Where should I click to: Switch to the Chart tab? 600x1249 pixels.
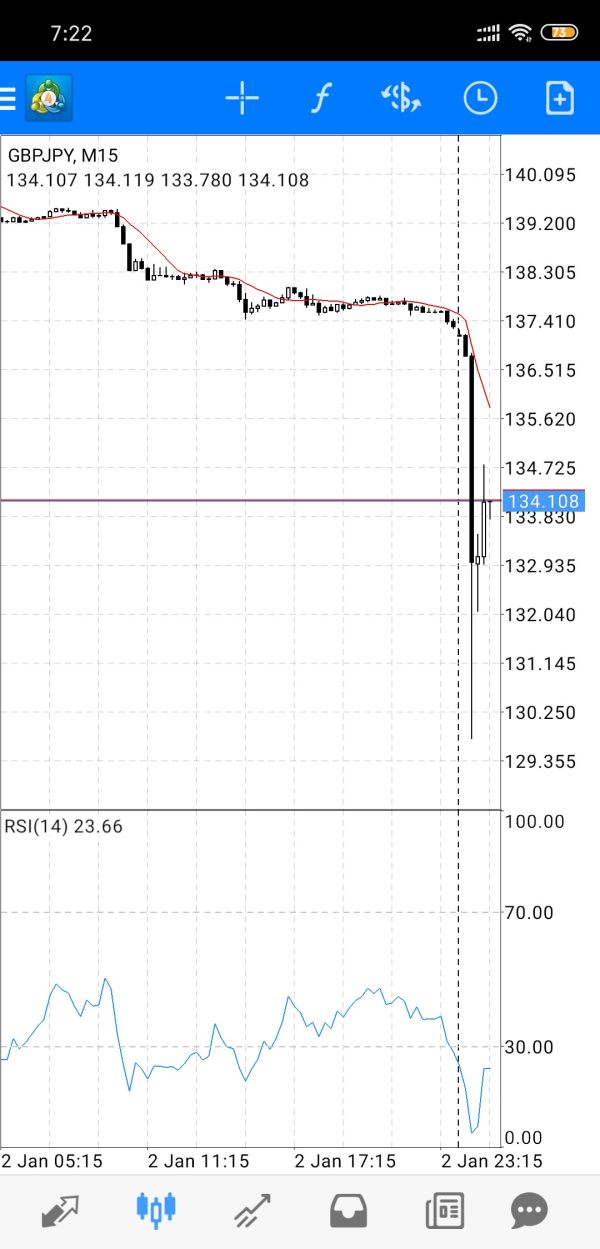[x=156, y=1211]
